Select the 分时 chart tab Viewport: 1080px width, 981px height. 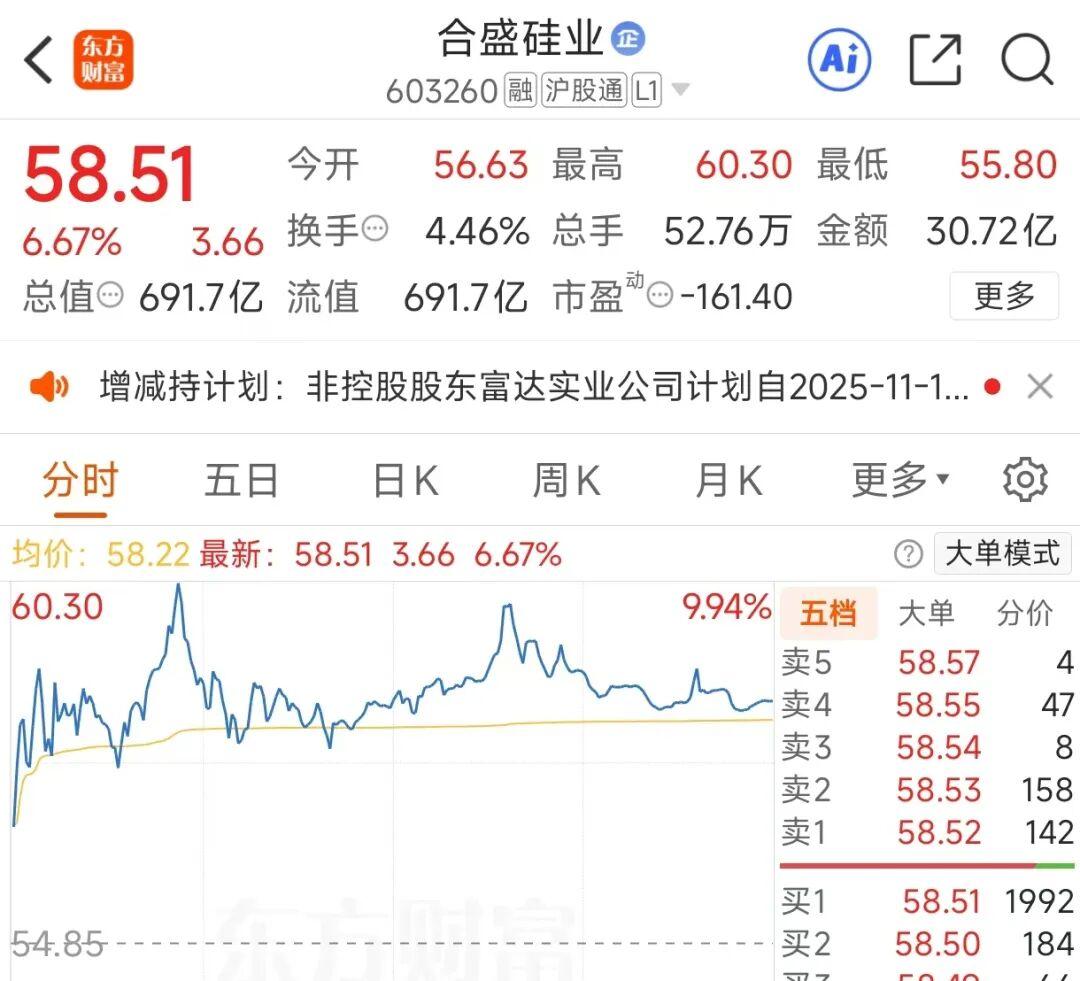click(x=80, y=481)
